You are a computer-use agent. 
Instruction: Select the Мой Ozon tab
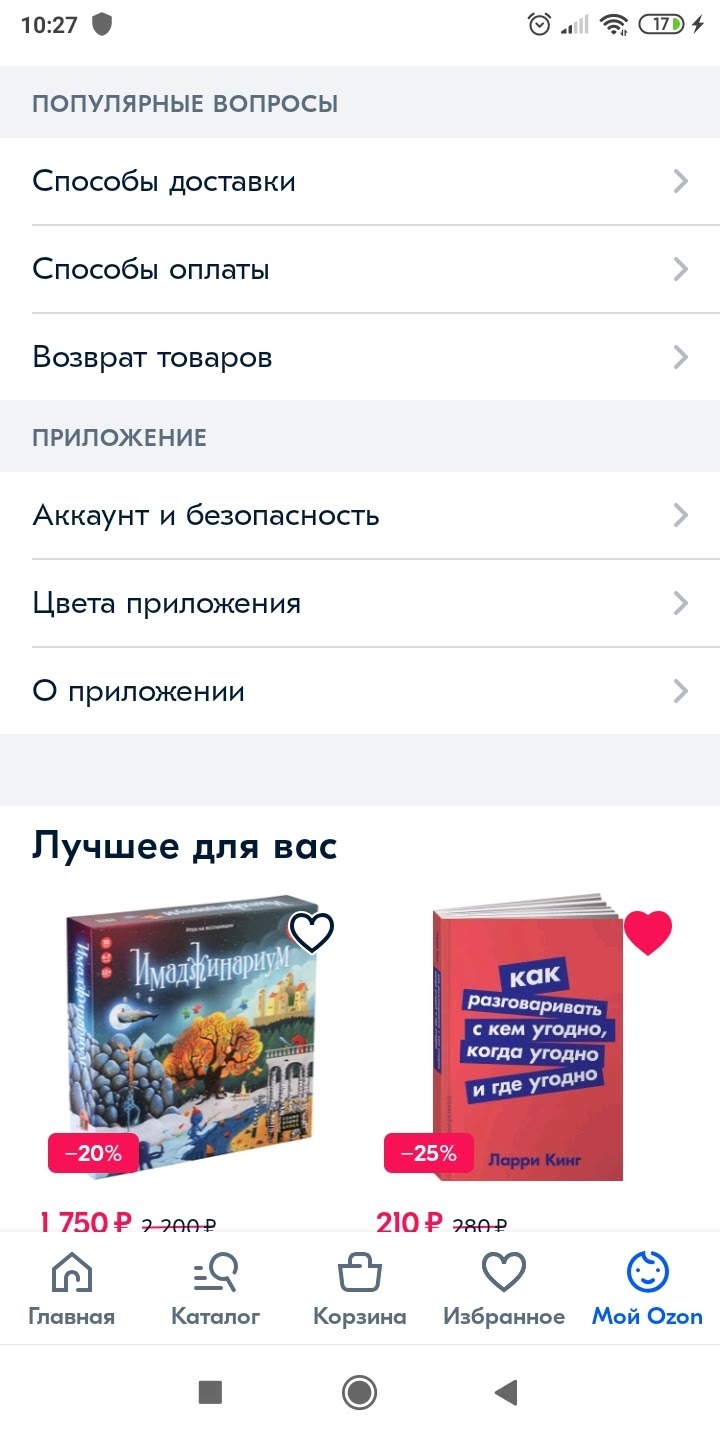pyautogui.click(x=648, y=1289)
